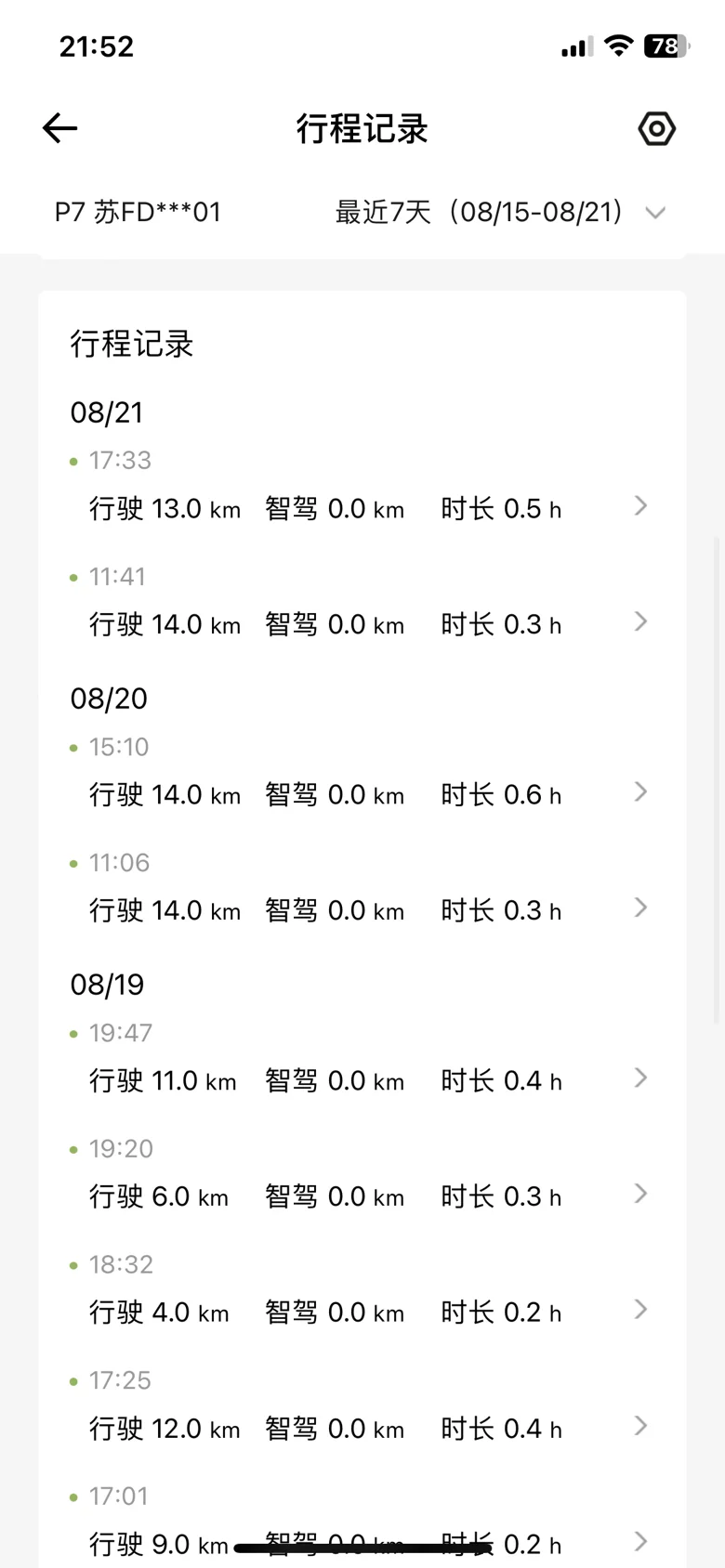The image size is (725, 1568).
Task: Open the 17:25 trip of 12.0 km
Action: (x=362, y=1407)
